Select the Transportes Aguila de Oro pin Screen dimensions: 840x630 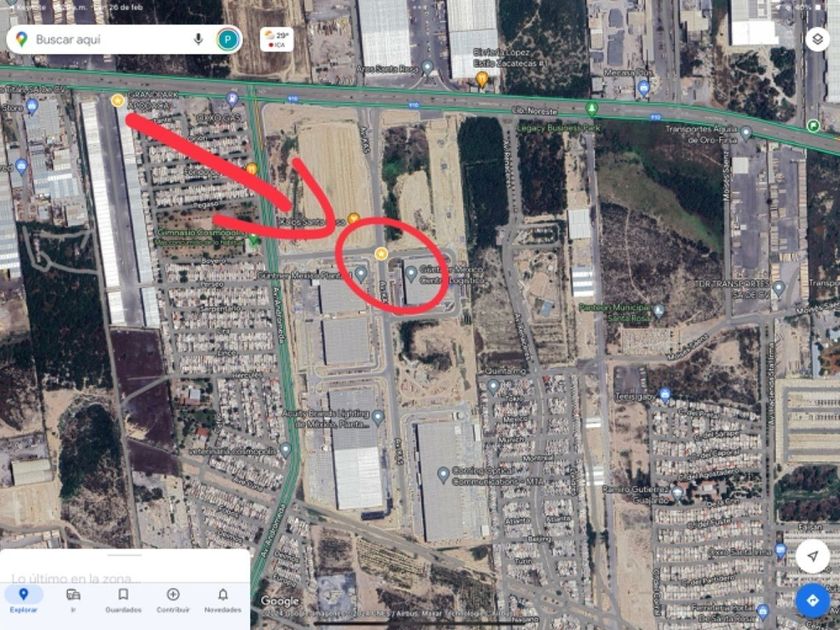click(746, 132)
